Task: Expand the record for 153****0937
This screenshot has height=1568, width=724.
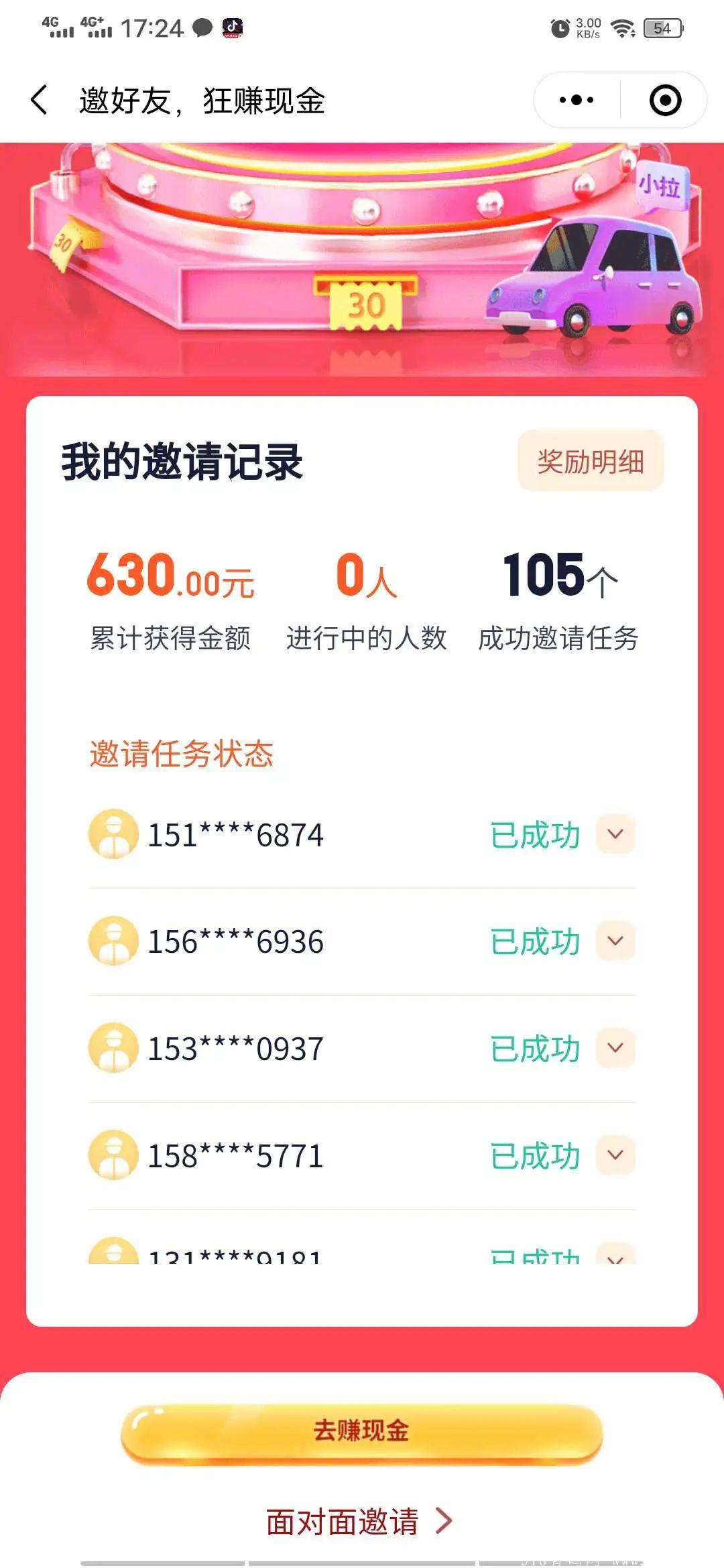Action: 615,1048
